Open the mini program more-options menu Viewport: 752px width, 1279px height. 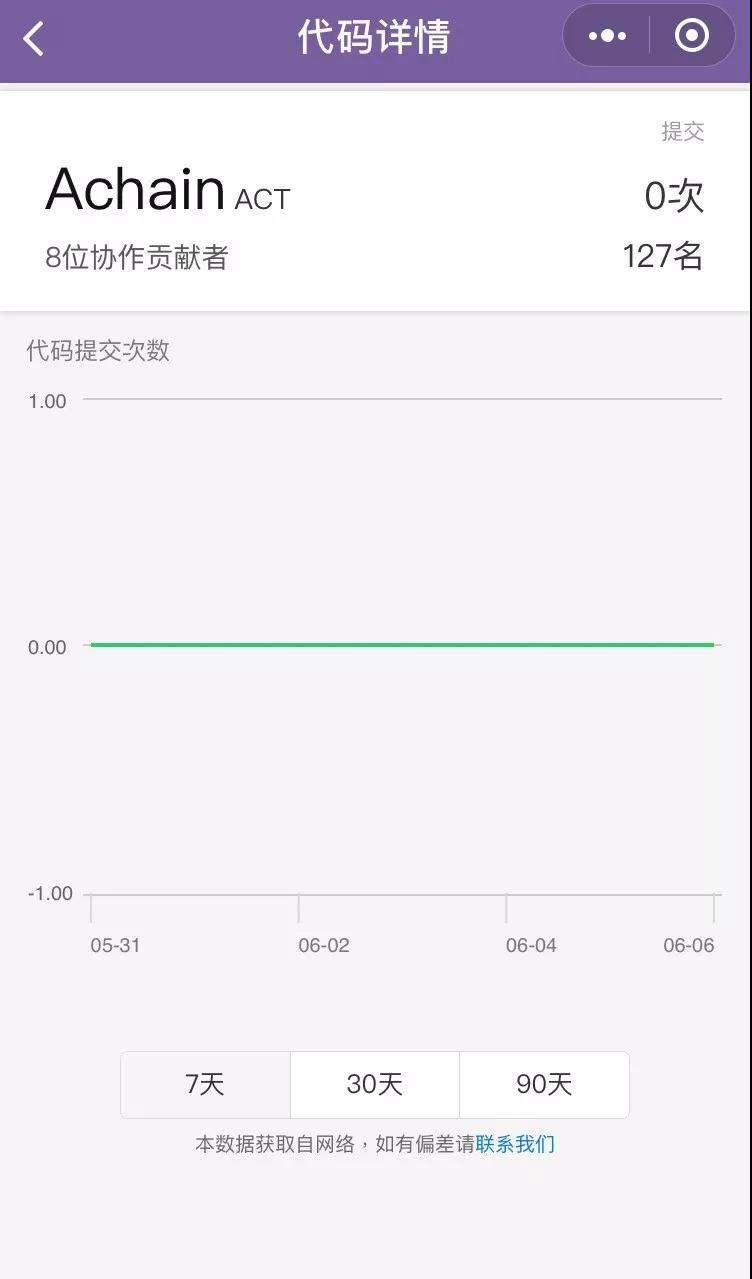[x=607, y=37]
